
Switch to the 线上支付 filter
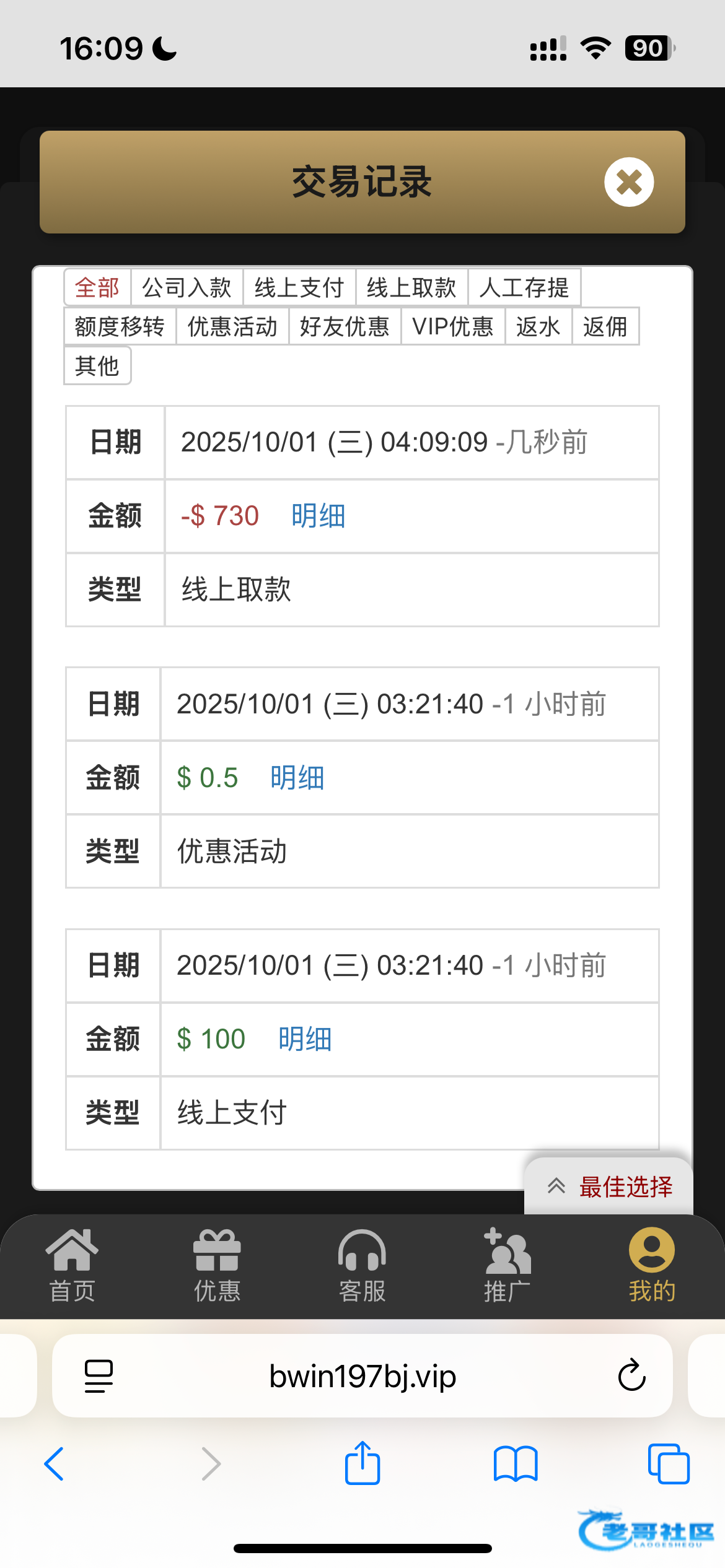coord(299,288)
